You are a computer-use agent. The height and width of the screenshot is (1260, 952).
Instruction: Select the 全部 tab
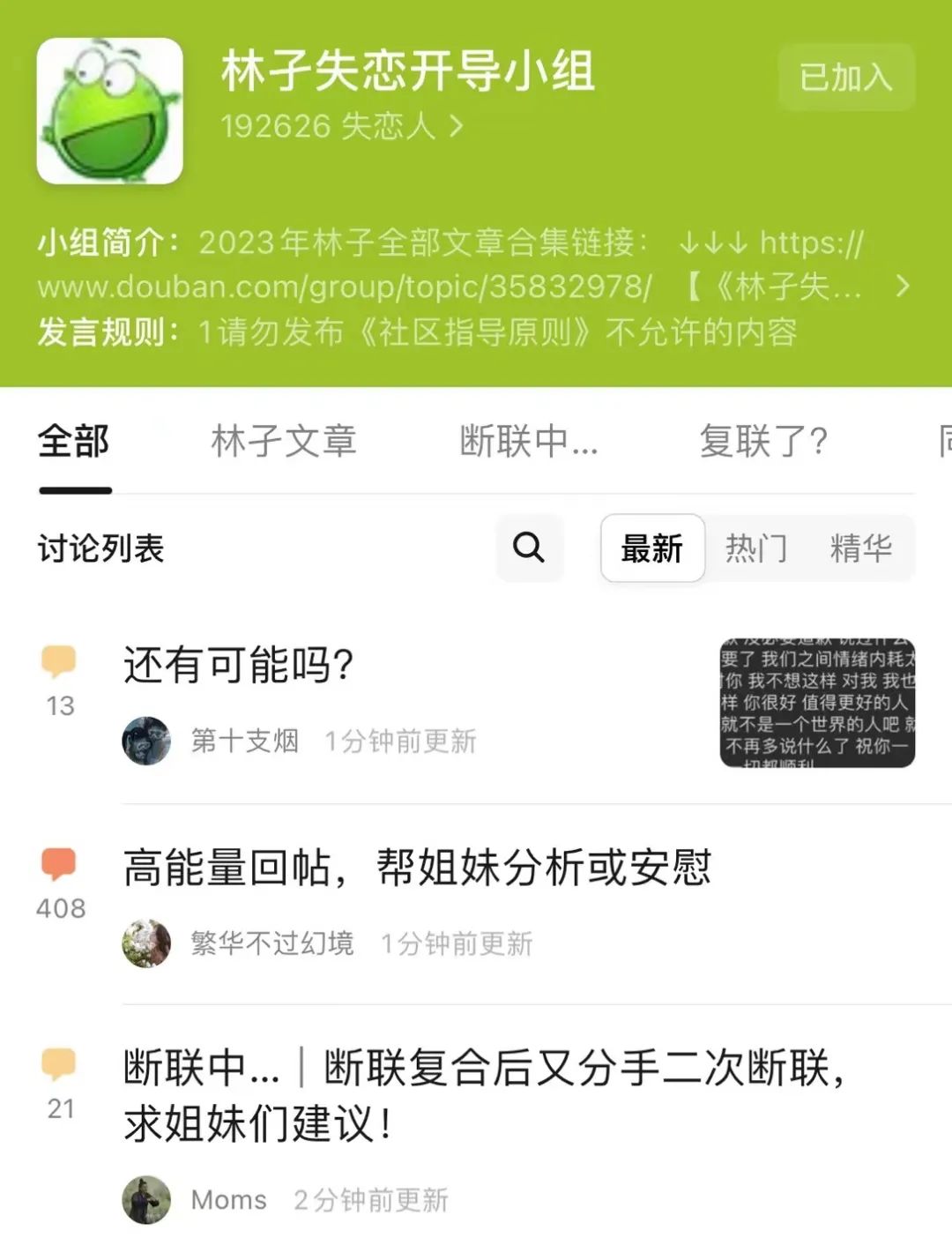(74, 441)
